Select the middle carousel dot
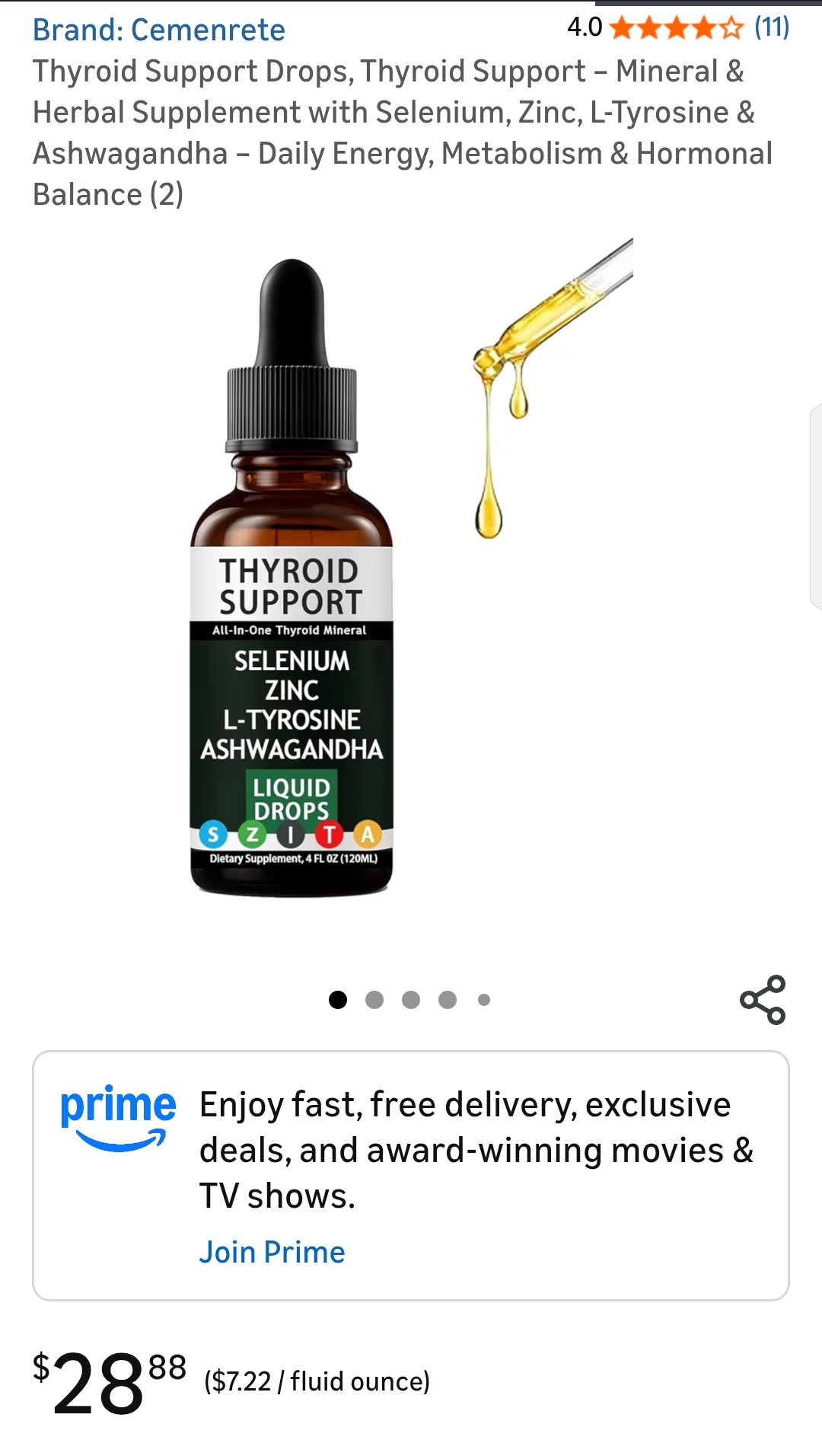 click(x=411, y=999)
